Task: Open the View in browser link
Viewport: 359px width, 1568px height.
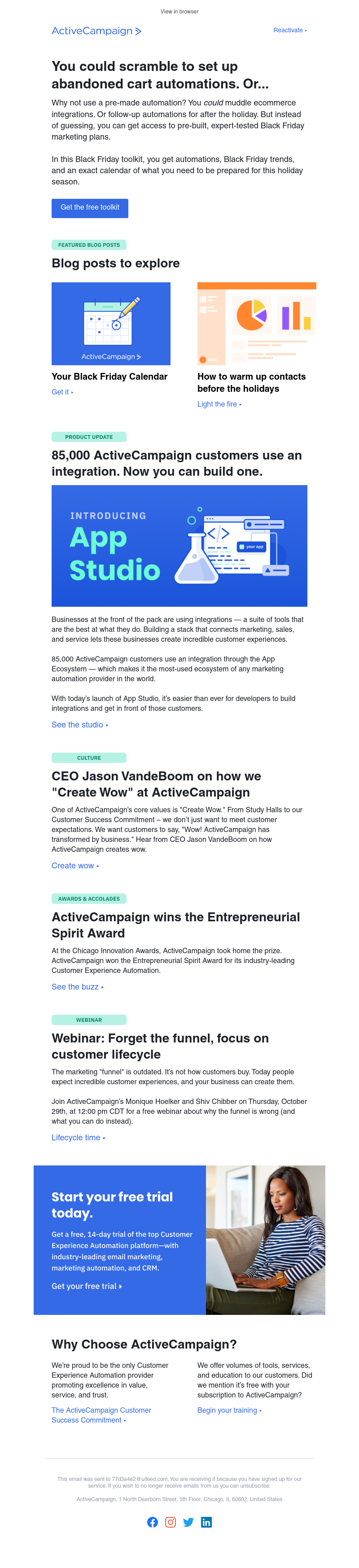Action: pyautogui.click(x=179, y=12)
